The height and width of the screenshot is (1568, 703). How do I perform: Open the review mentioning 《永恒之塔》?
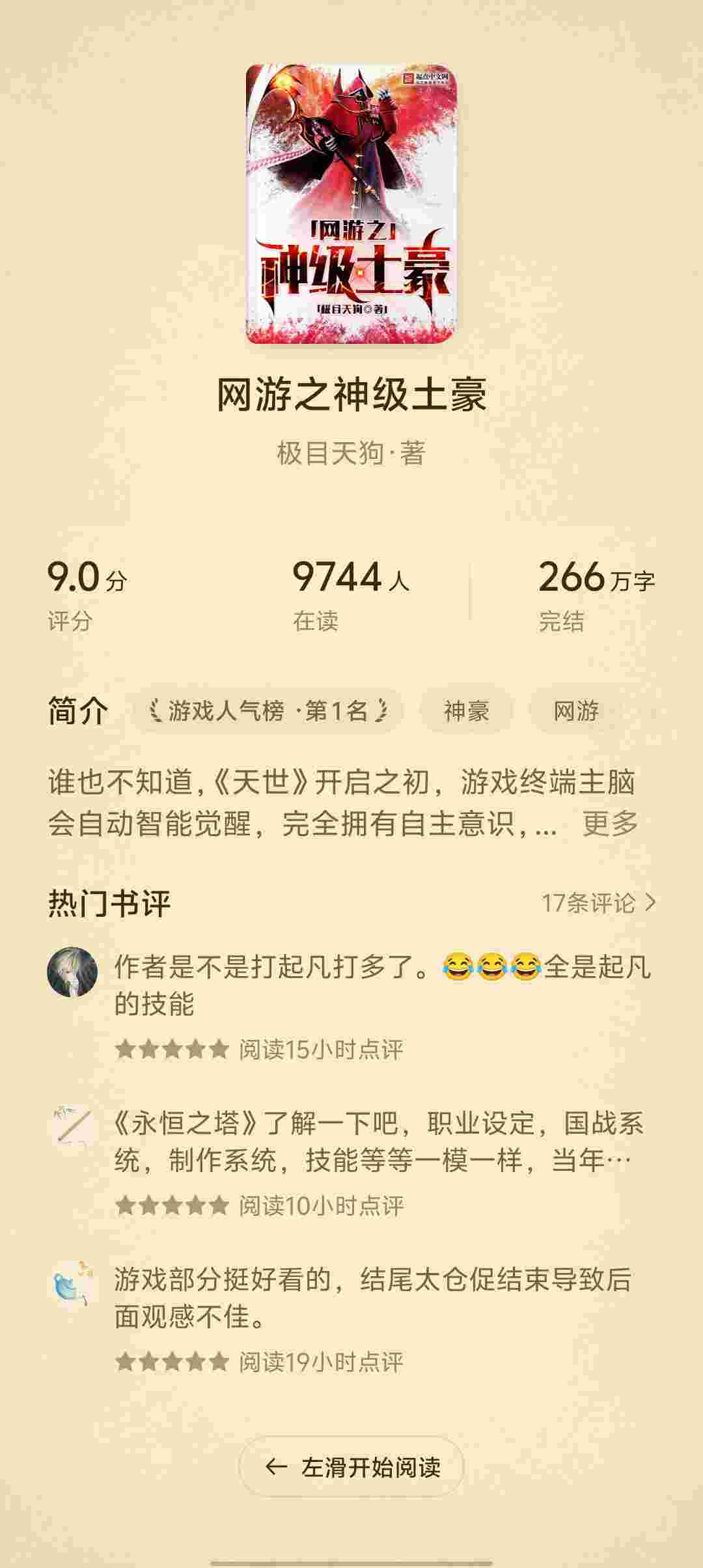[379, 1141]
